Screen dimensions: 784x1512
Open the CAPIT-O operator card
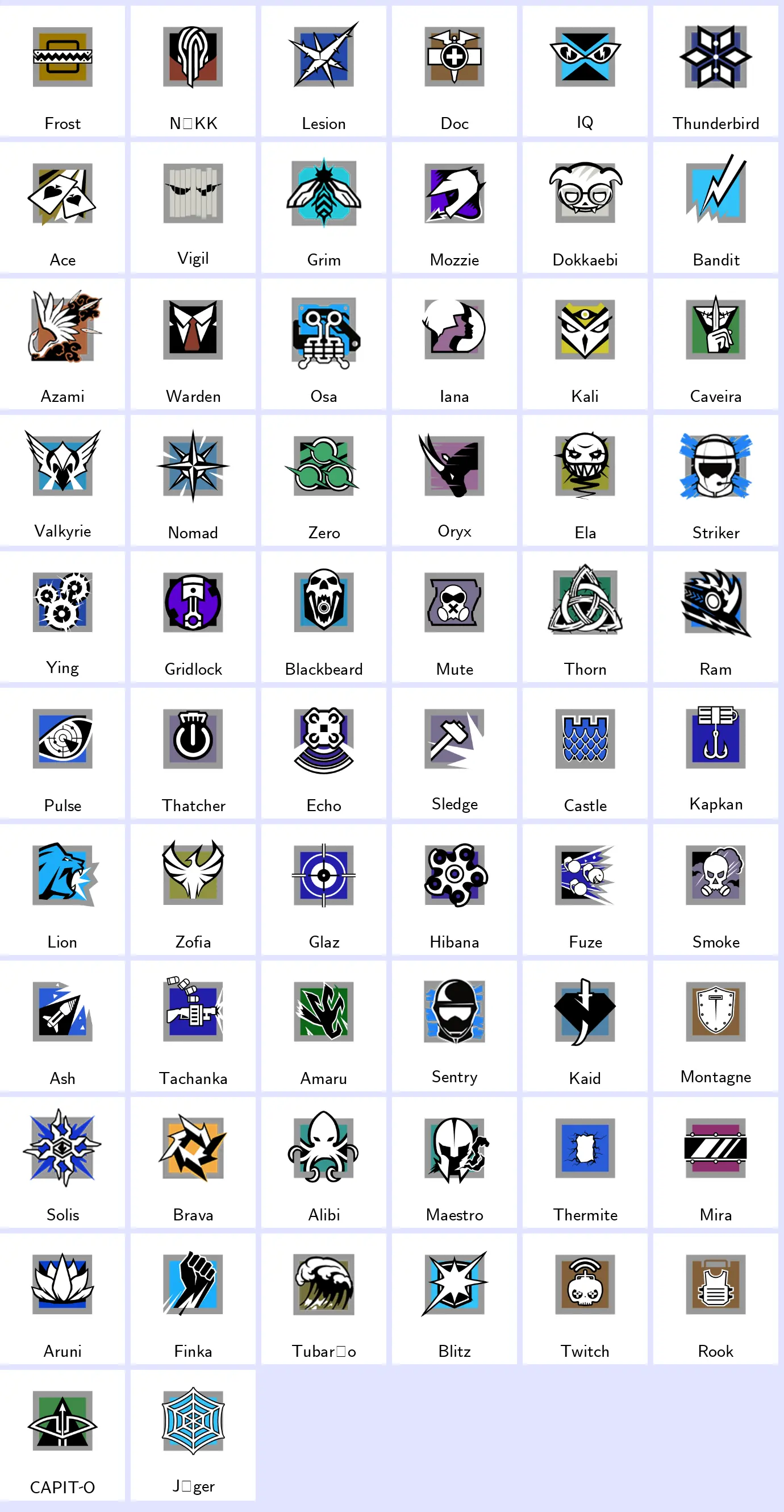(62, 1435)
